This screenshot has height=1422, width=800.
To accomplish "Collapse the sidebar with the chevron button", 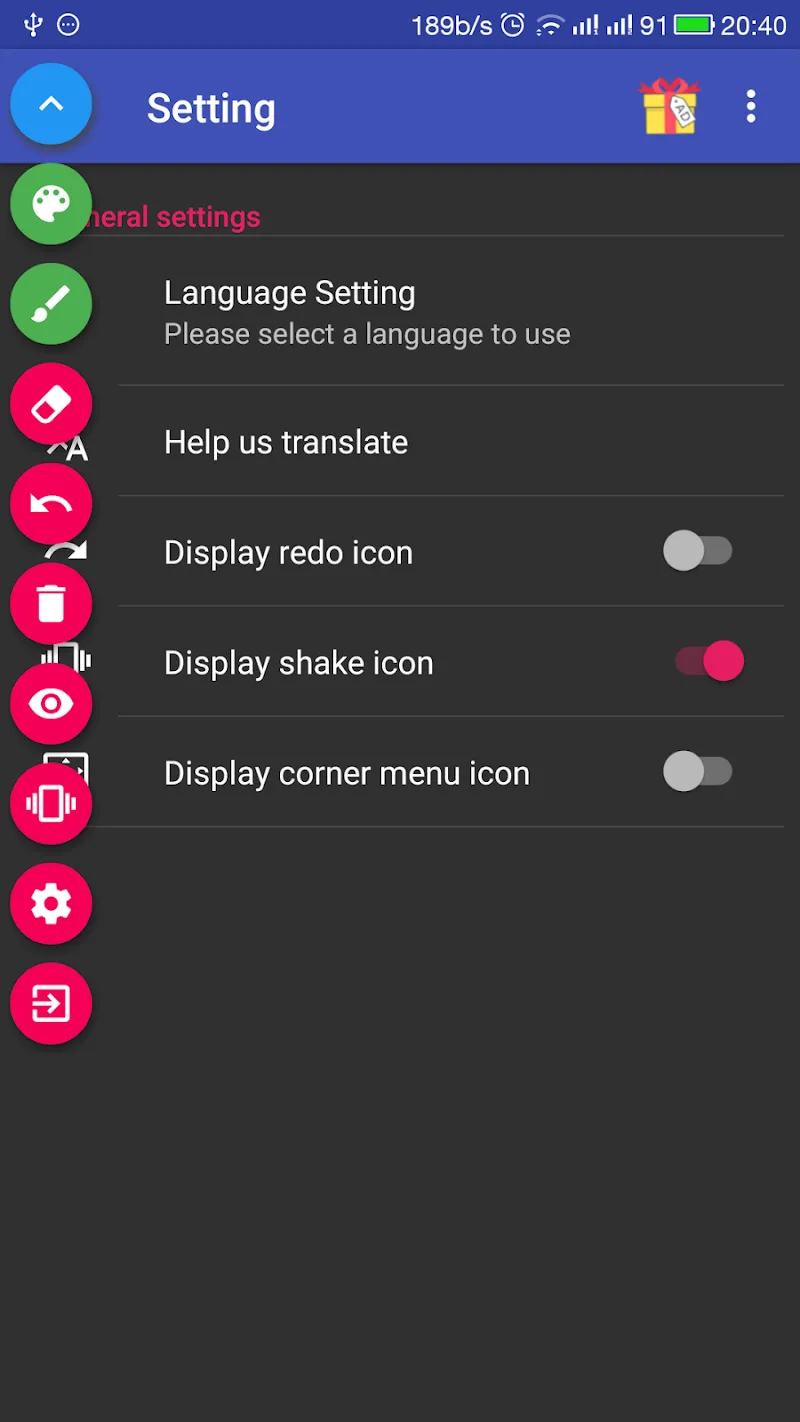I will click(51, 104).
